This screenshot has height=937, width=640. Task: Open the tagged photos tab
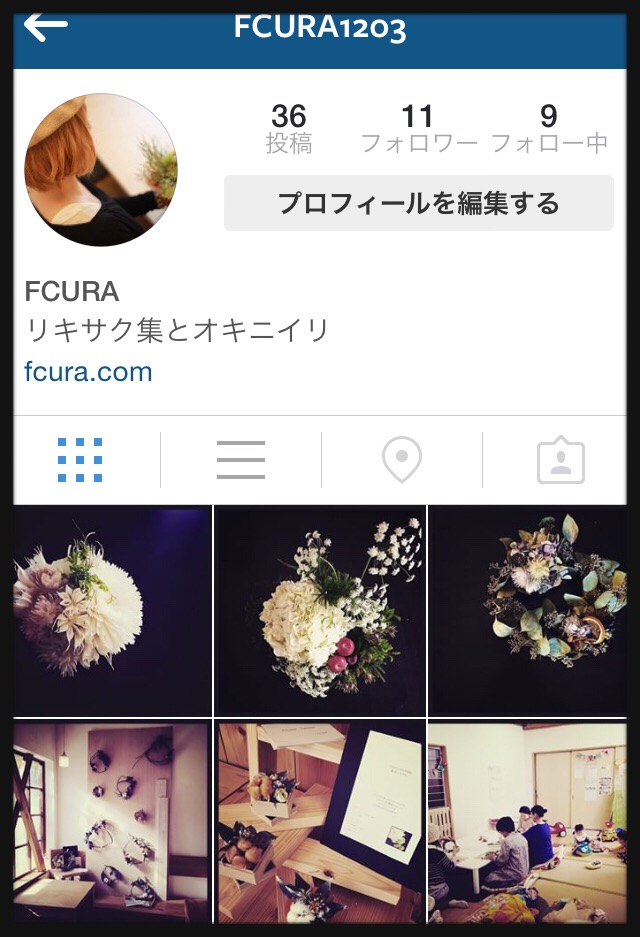[x=561, y=461]
